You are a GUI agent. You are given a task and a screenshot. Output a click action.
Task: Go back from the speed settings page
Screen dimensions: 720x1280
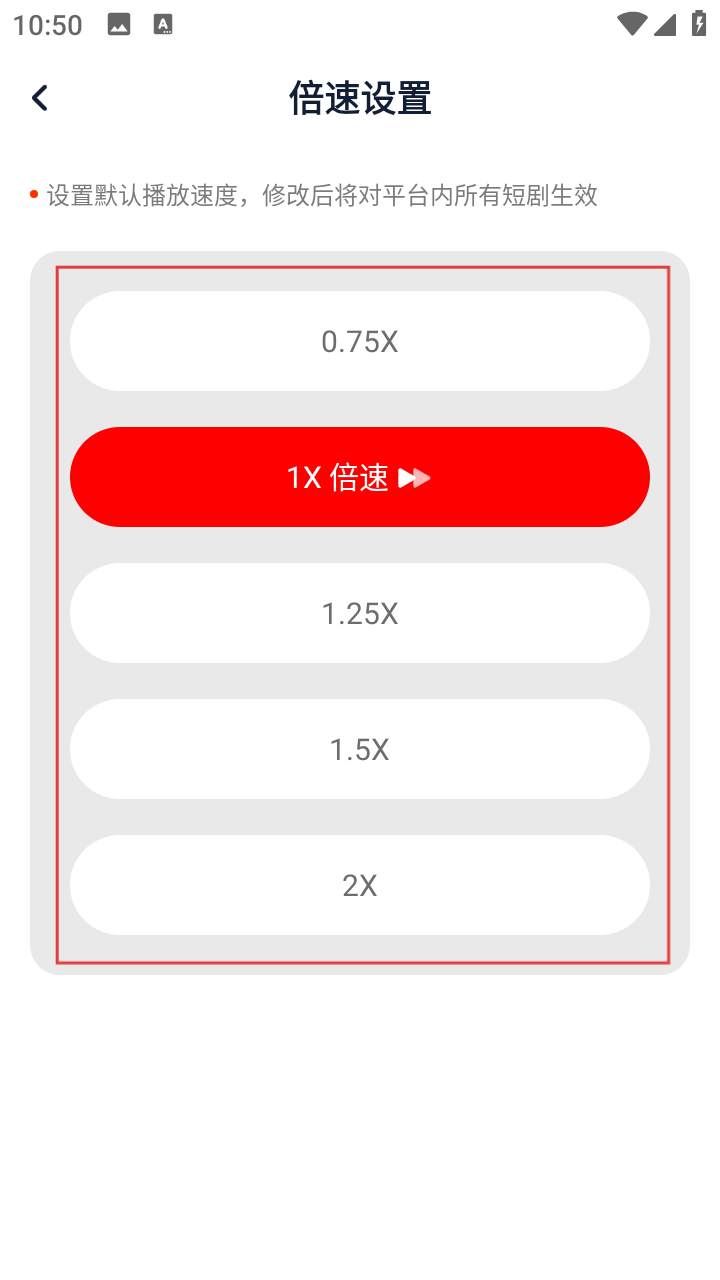pyautogui.click(x=40, y=98)
